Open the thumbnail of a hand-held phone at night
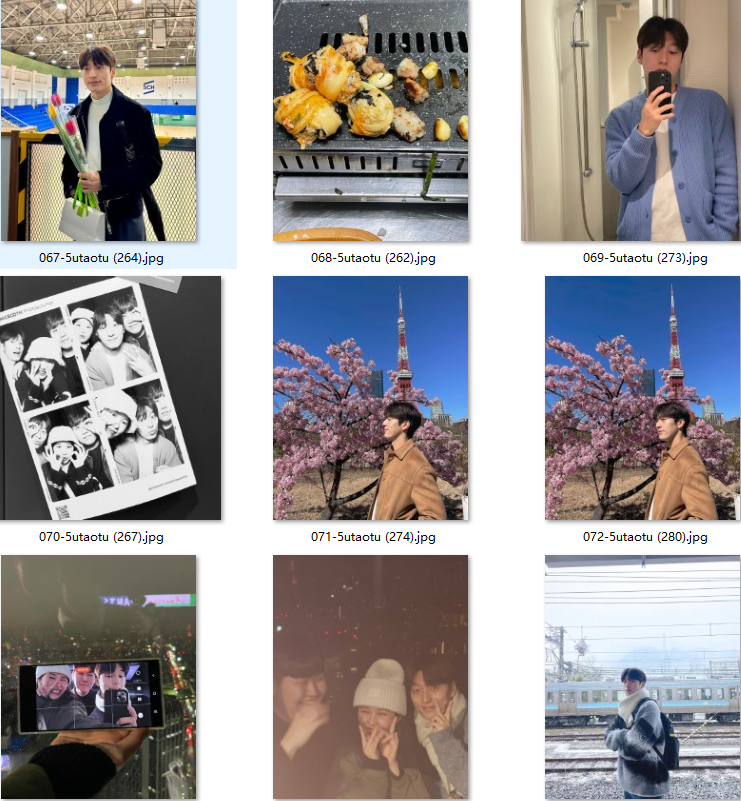The width and height of the screenshot is (741, 801). (x=98, y=677)
